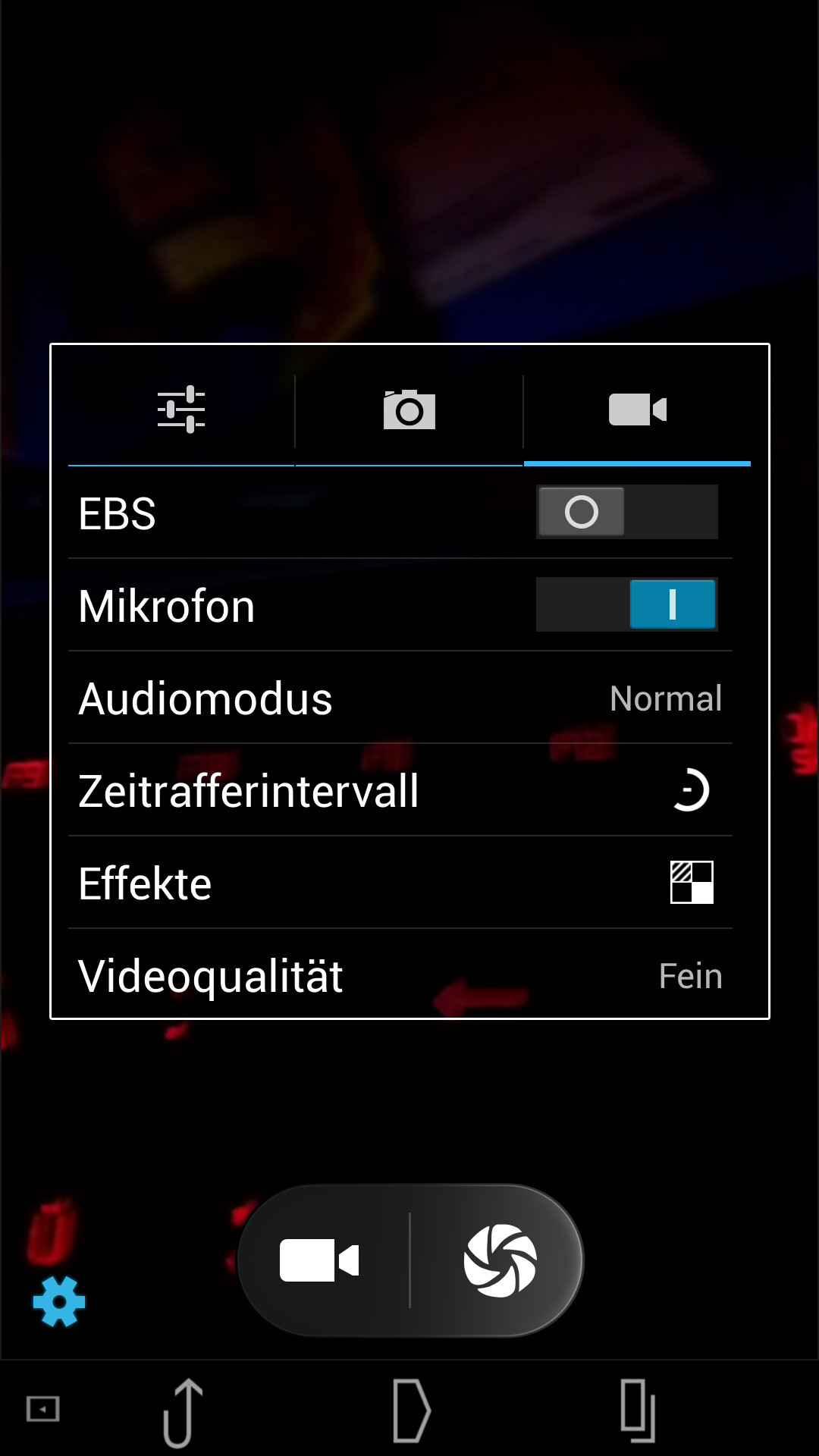Select the video settings tab

point(637,409)
